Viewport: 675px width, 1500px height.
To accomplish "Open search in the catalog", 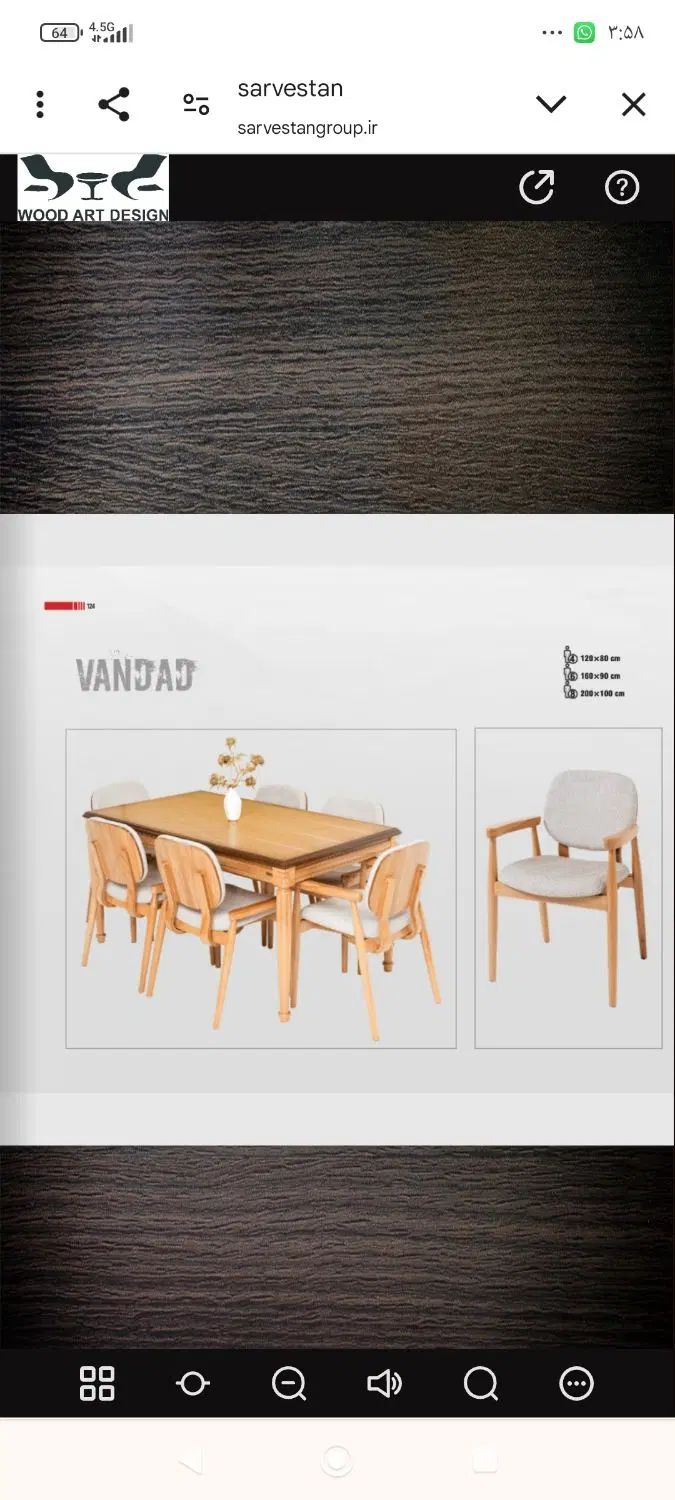I will pyautogui.click(x=481, y=1383).
